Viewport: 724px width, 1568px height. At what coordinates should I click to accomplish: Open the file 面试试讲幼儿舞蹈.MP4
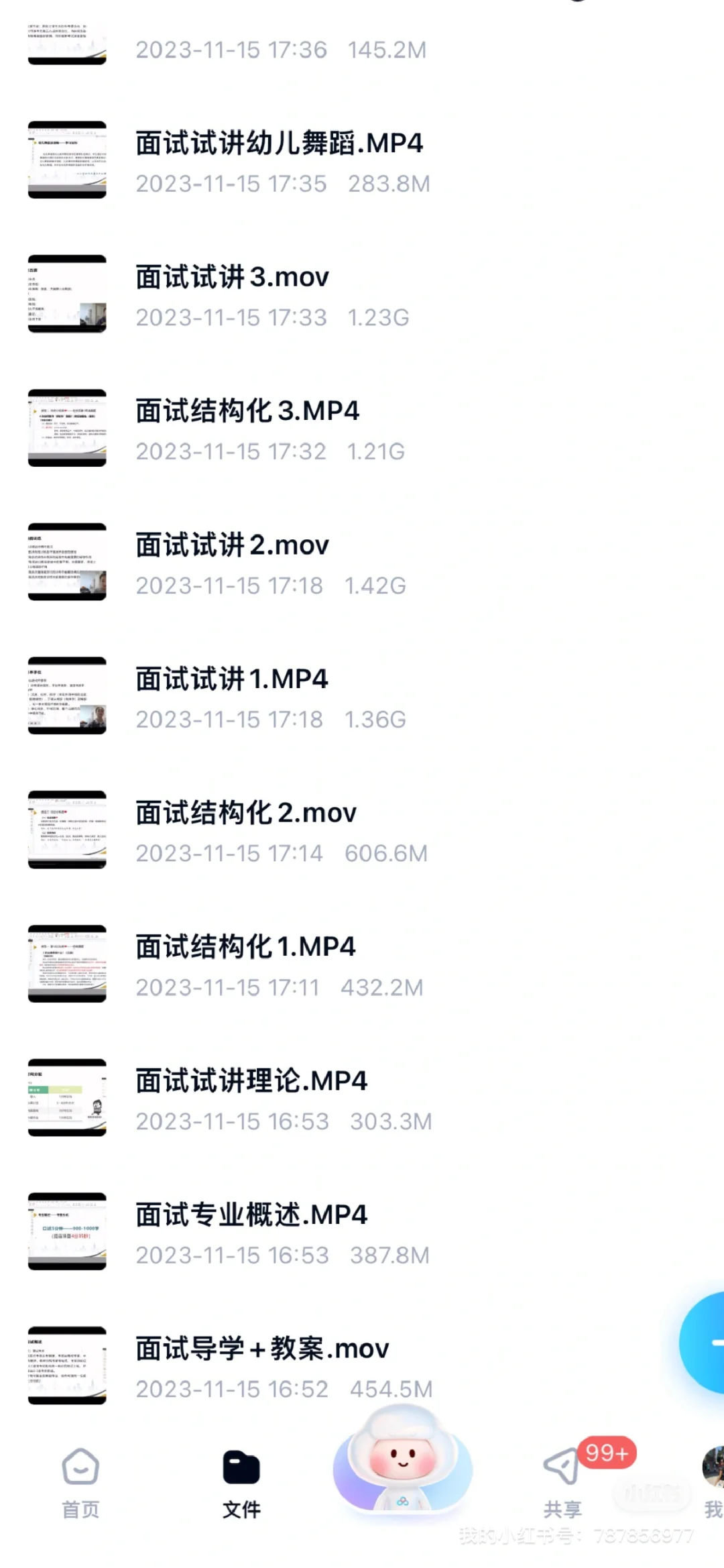coord(362,160)
